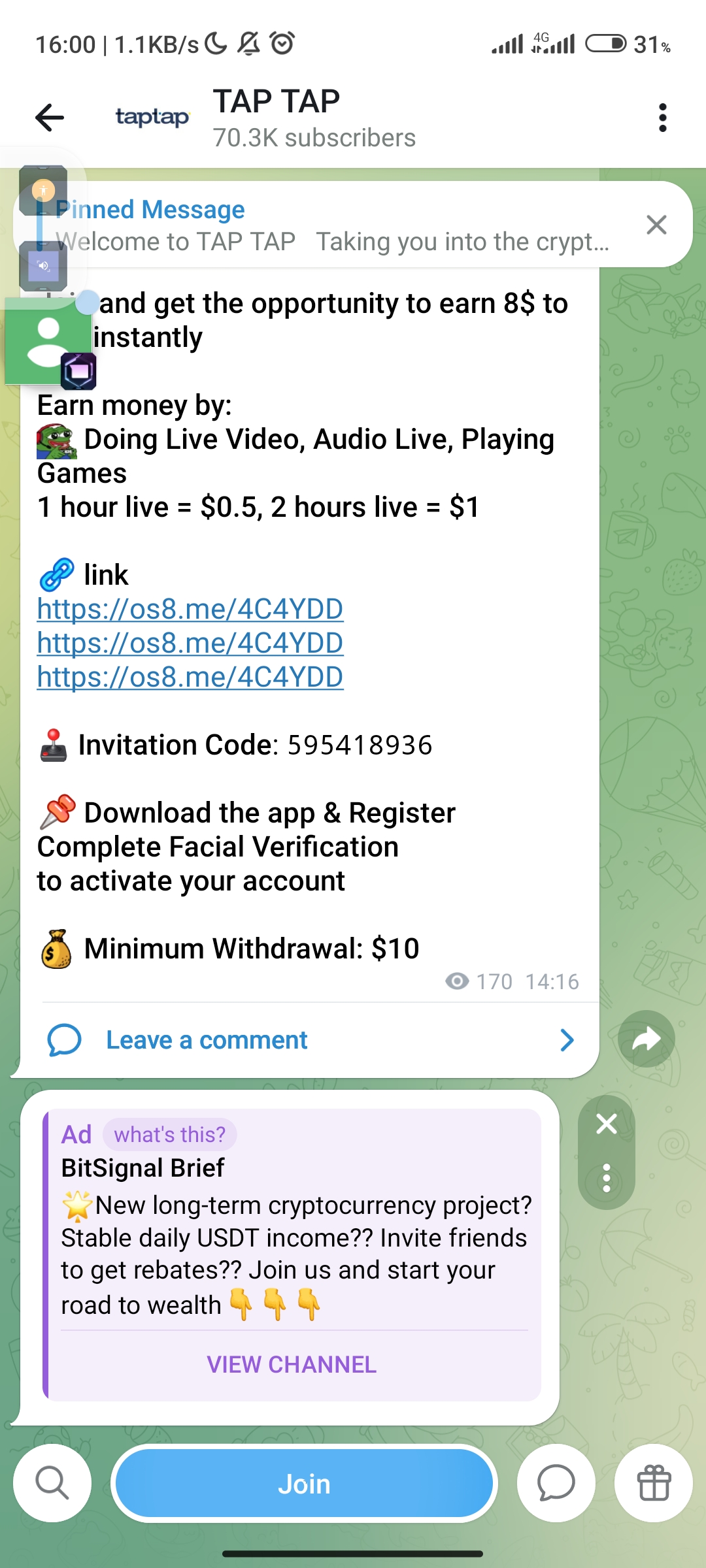This screenshot has width=706, height=1568.
Task: Join the TAP TAP channel
Action: pos(304,1484)
